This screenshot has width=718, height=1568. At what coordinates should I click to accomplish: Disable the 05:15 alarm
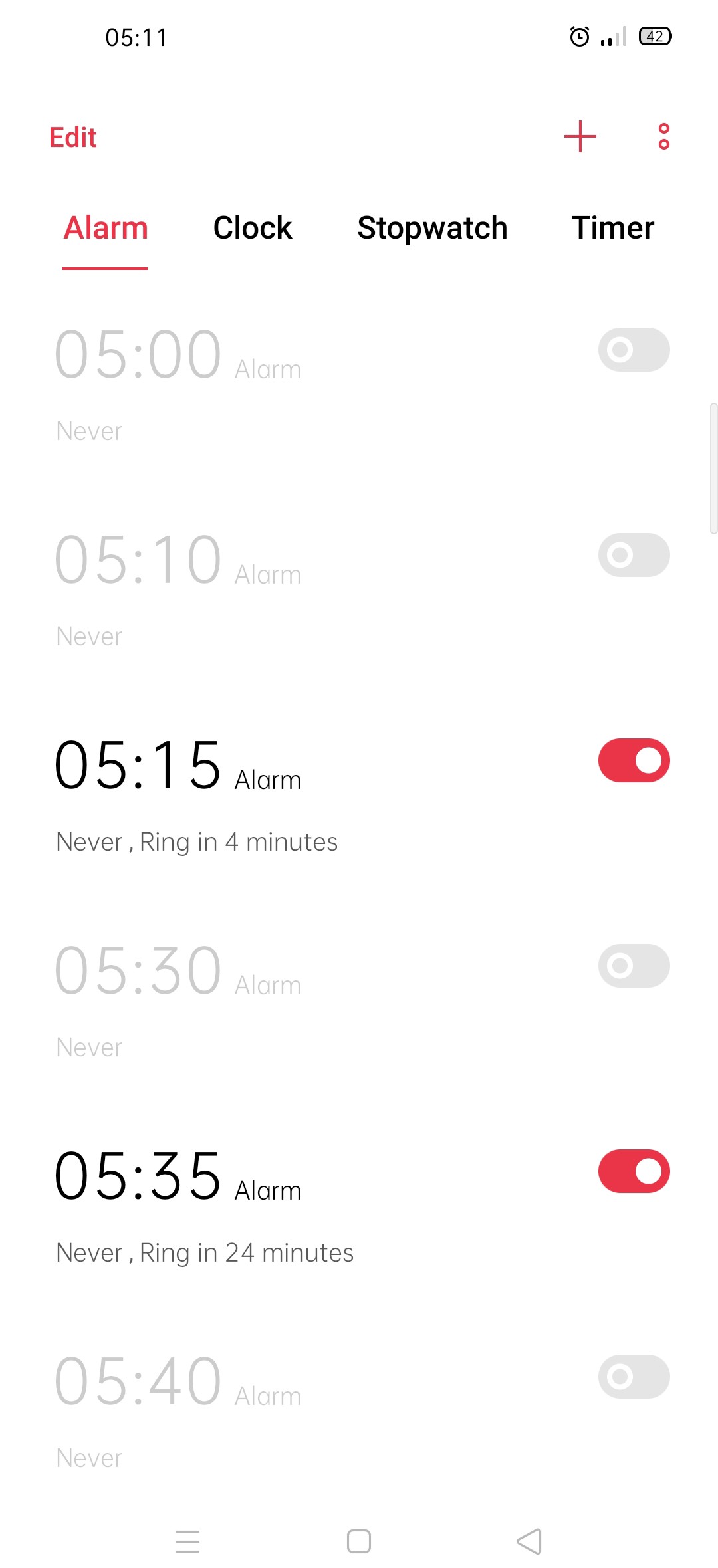click(x=633, y=760)
